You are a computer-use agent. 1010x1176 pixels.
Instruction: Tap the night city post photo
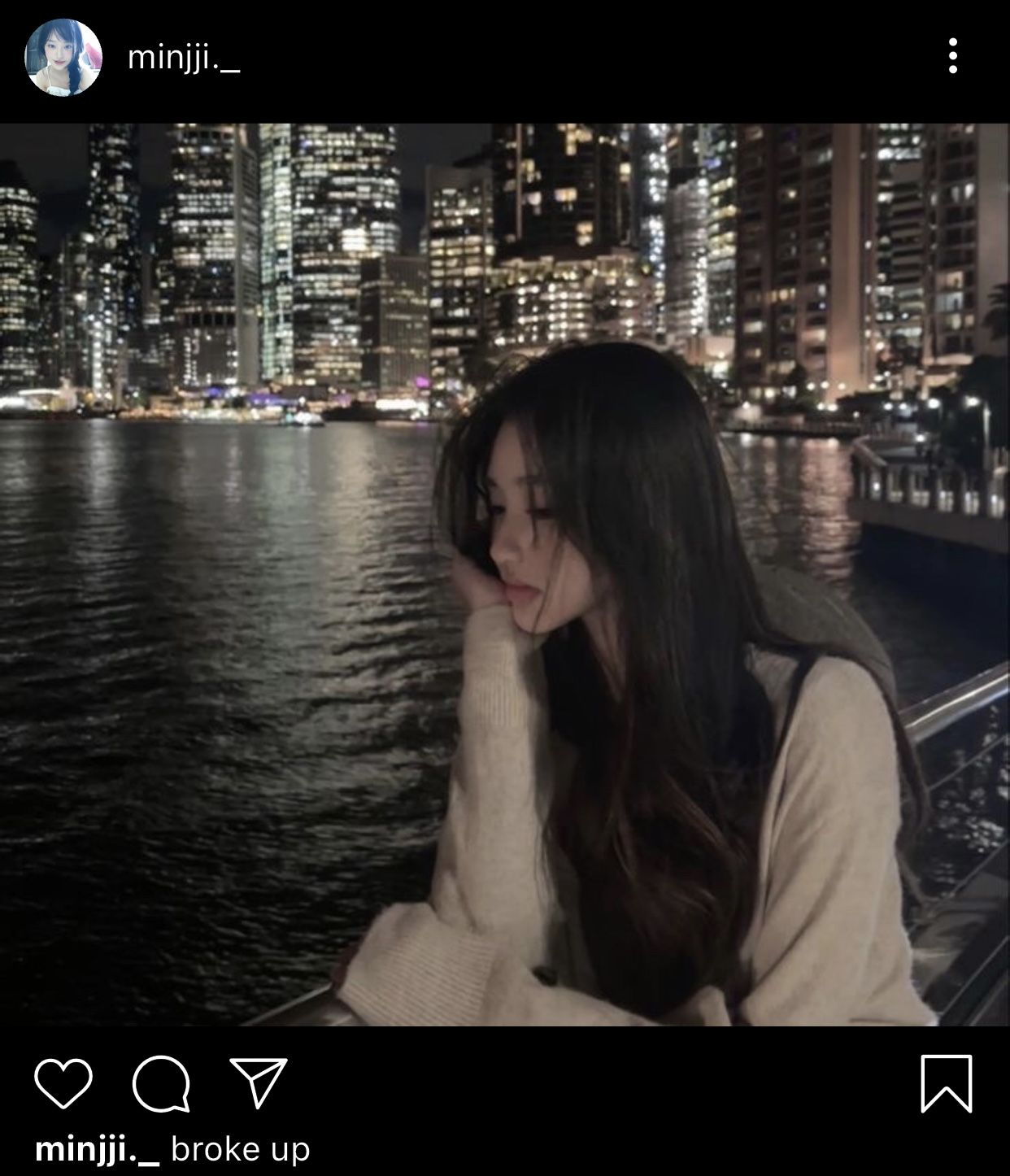[504, 574]
